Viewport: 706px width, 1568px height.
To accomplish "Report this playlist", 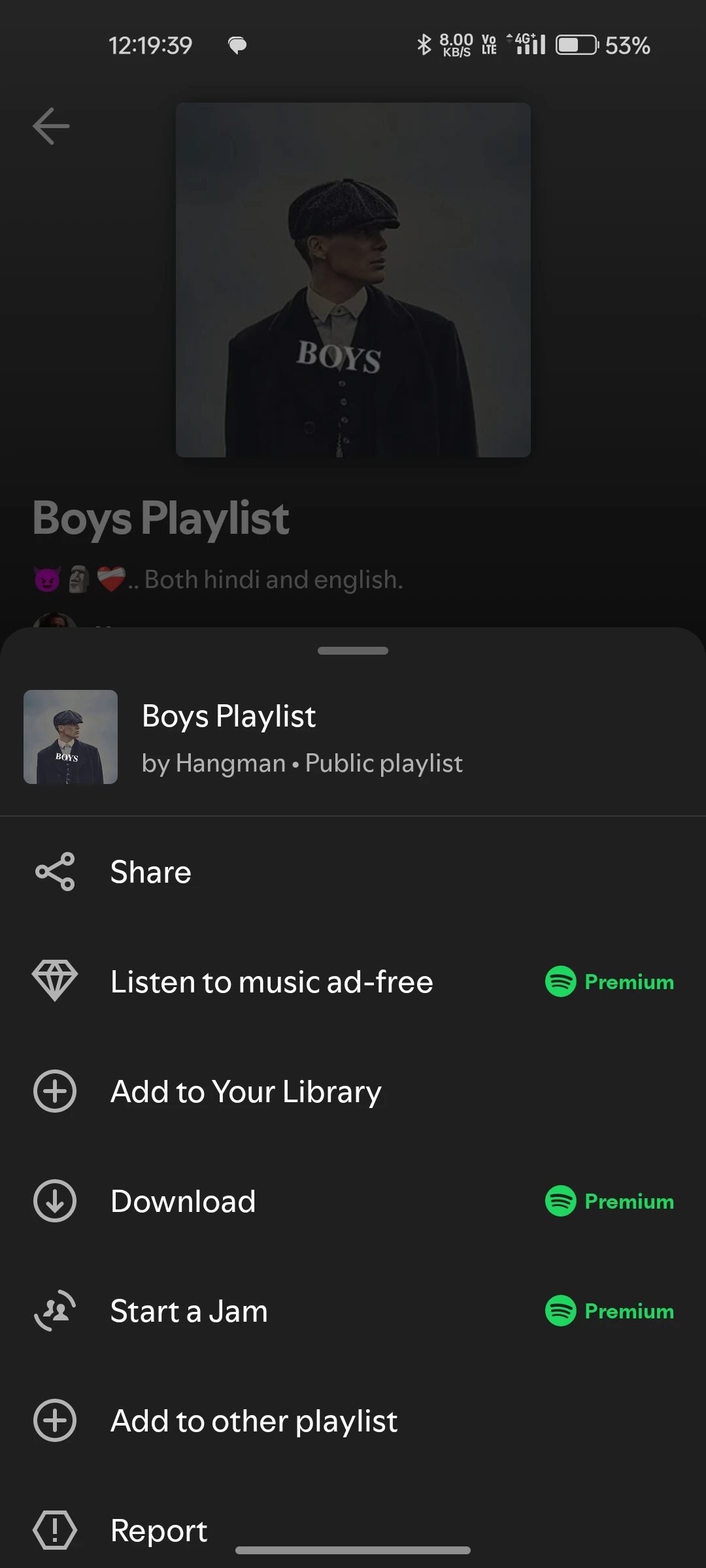I will click(x=159, y=1530).
